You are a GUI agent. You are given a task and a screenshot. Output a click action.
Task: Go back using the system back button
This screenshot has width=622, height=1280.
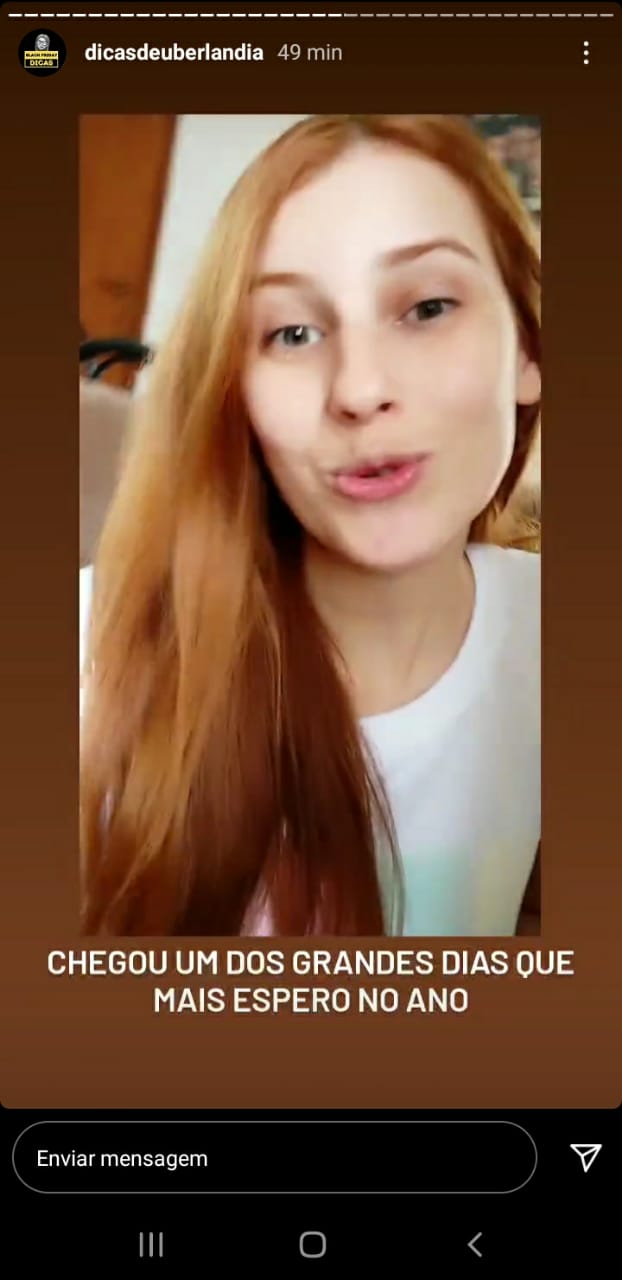475,1244
